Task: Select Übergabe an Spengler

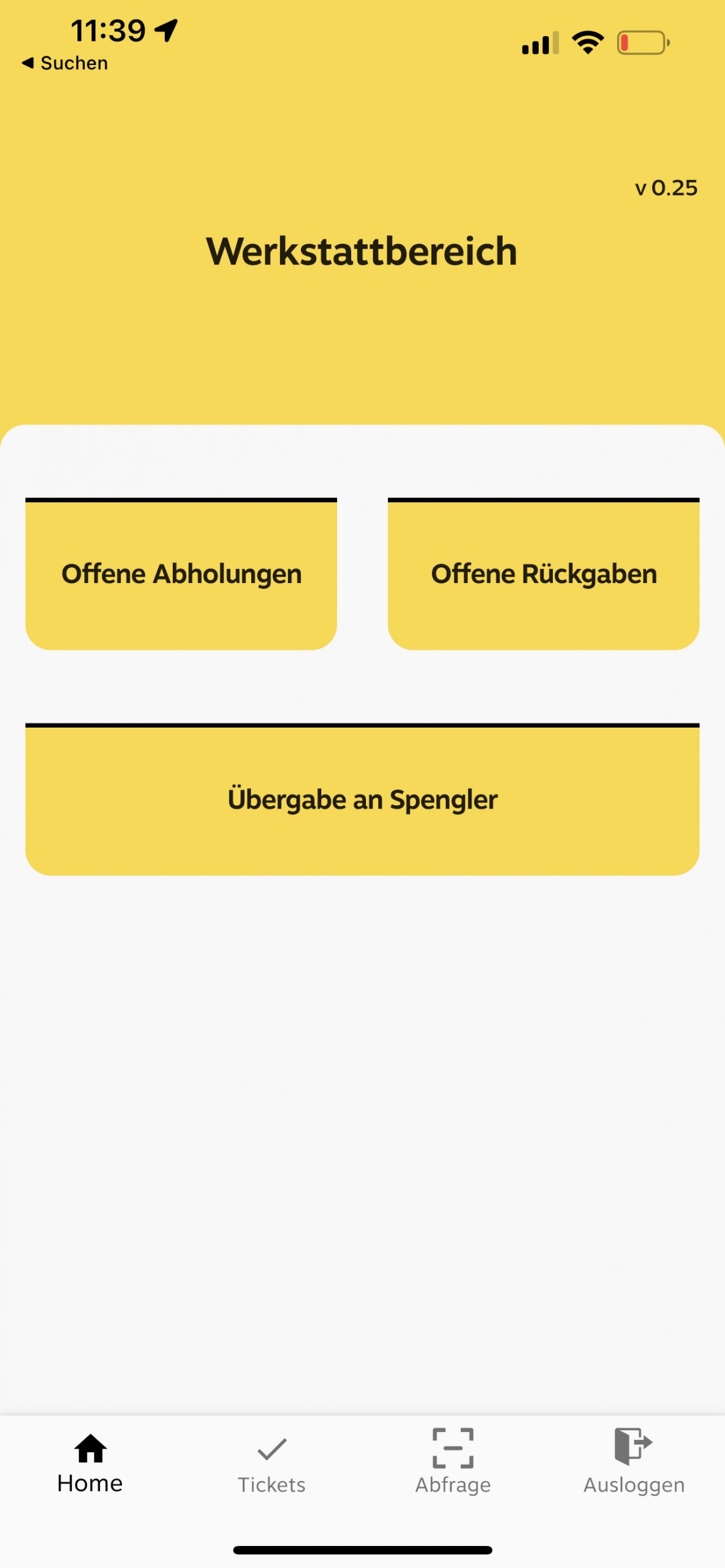Action: pyautogui.click(x=362, y=799)
